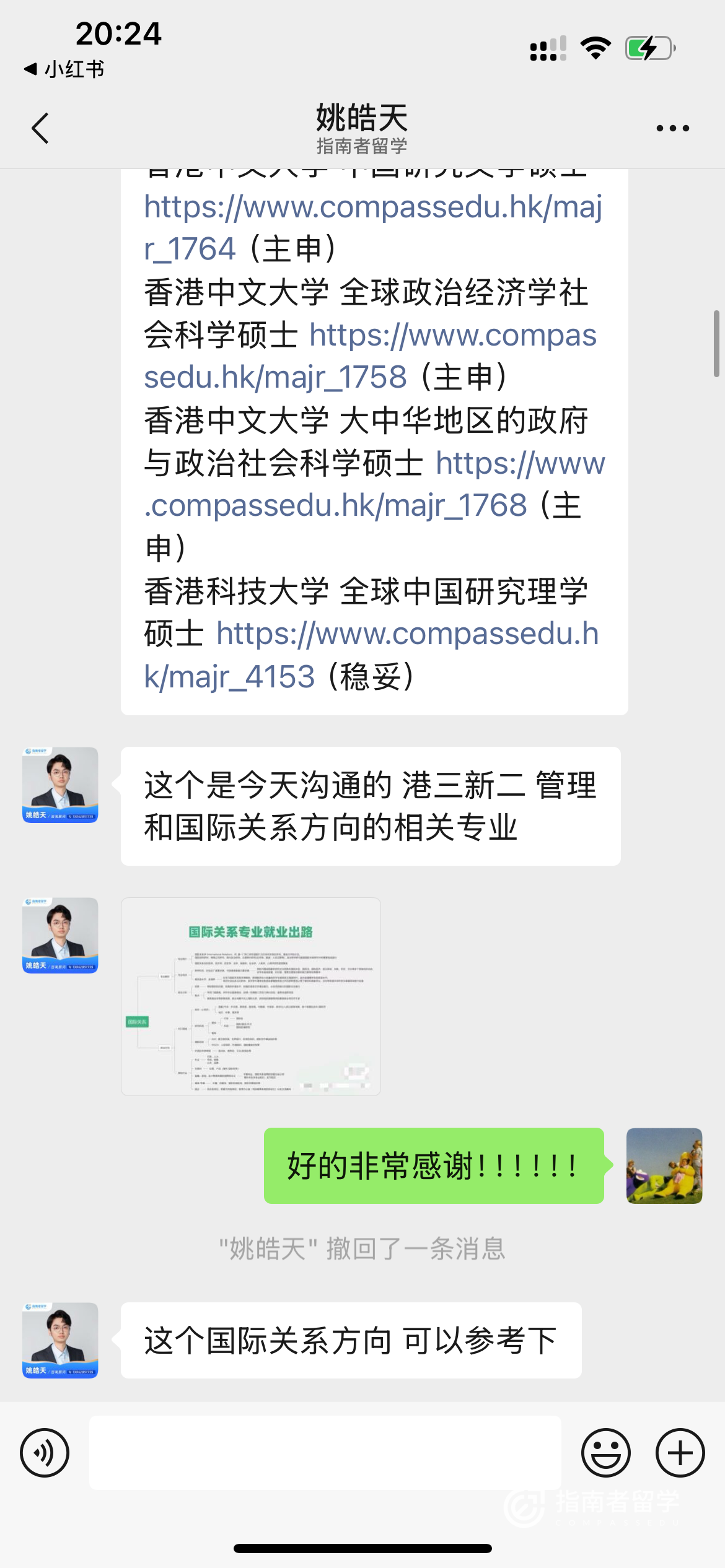
Task: Switch to voice message input
Action: (x=45, y=1453)
